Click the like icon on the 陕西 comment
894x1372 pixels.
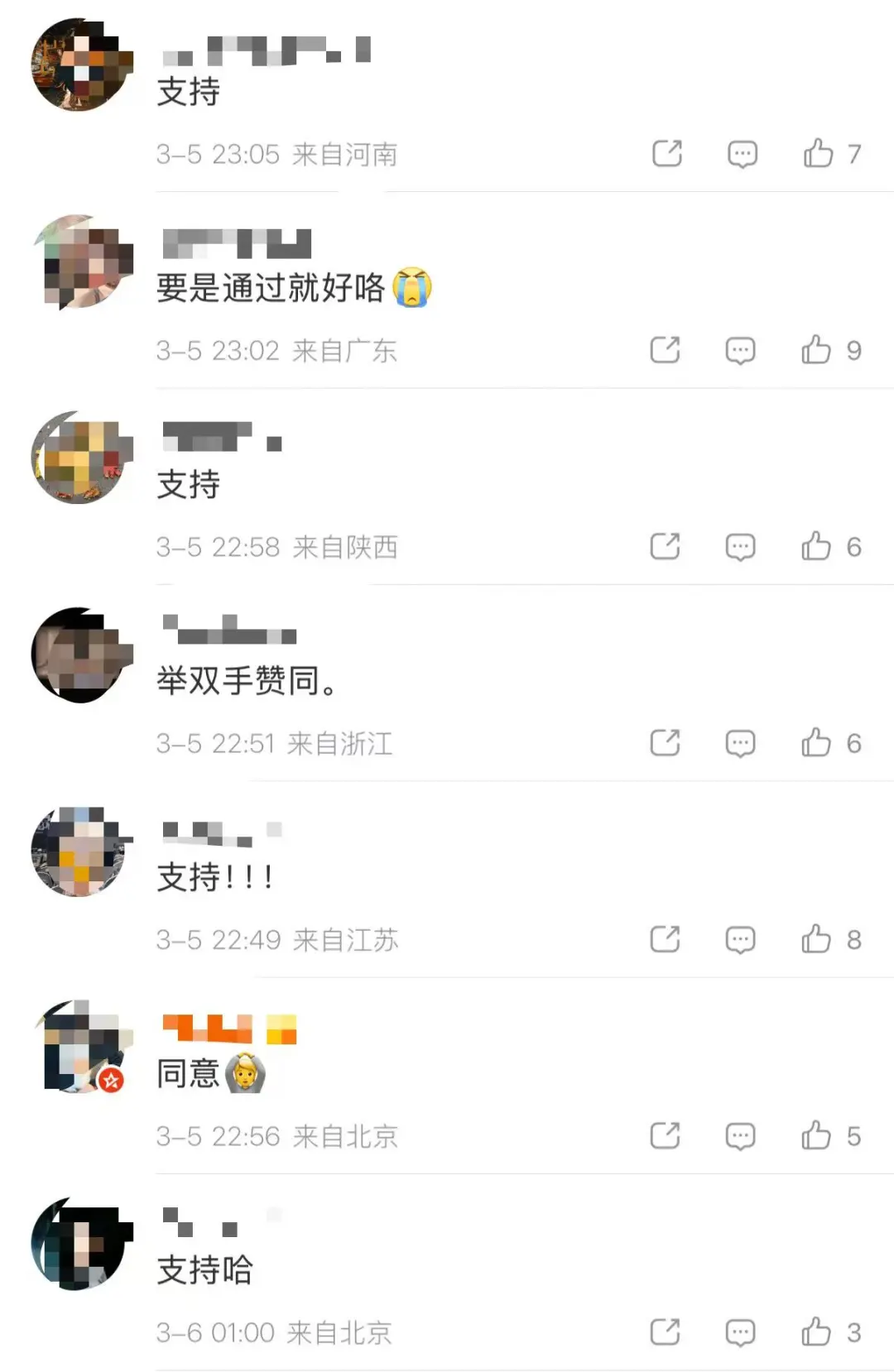(819, 547)
